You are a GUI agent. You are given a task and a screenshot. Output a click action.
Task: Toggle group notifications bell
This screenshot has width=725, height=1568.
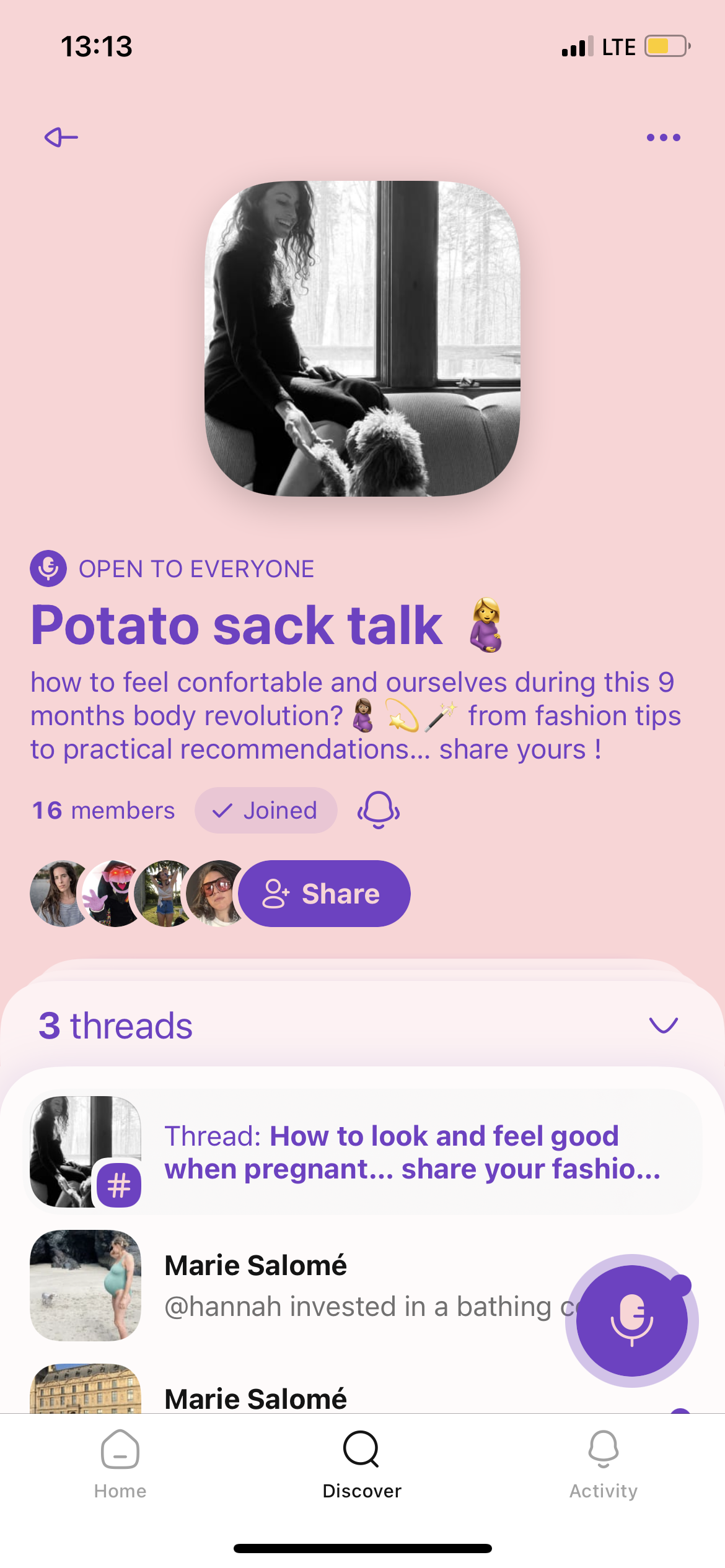click(379, 810)
